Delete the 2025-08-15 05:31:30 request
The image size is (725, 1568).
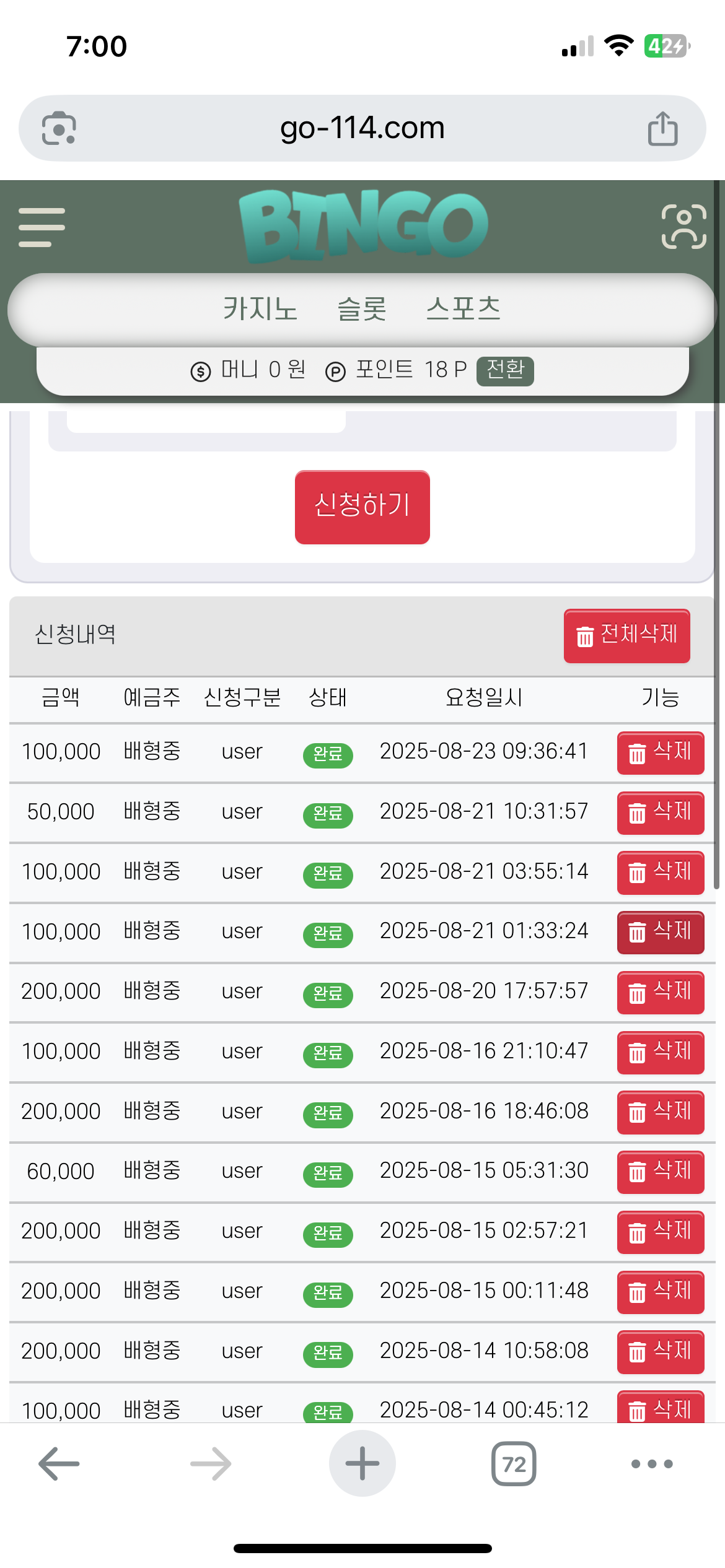(660, 1172)
